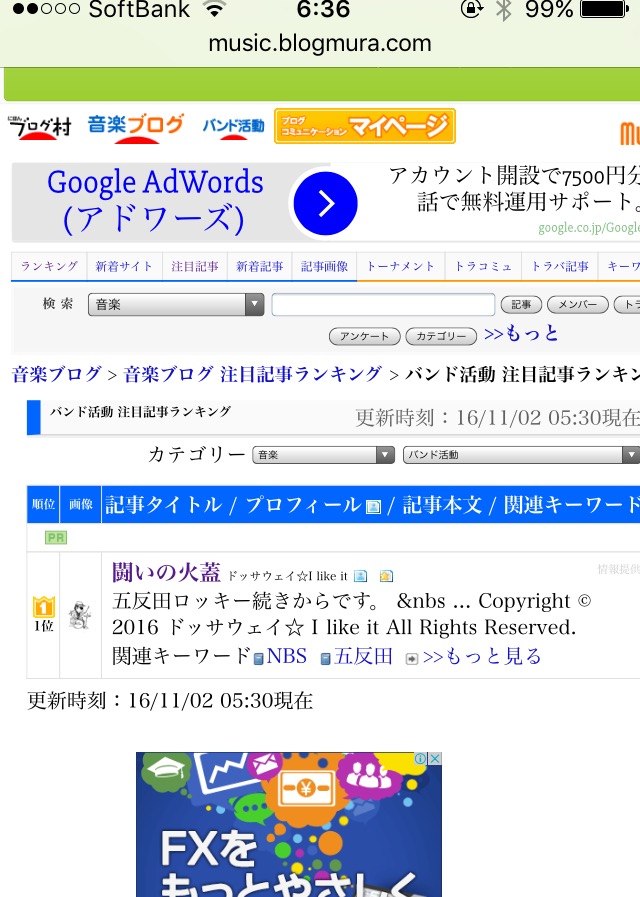The width and height of the screenshot is (640, 897).
Task: Switch to the 新着記事 tab
Action: tap(259, 267)
